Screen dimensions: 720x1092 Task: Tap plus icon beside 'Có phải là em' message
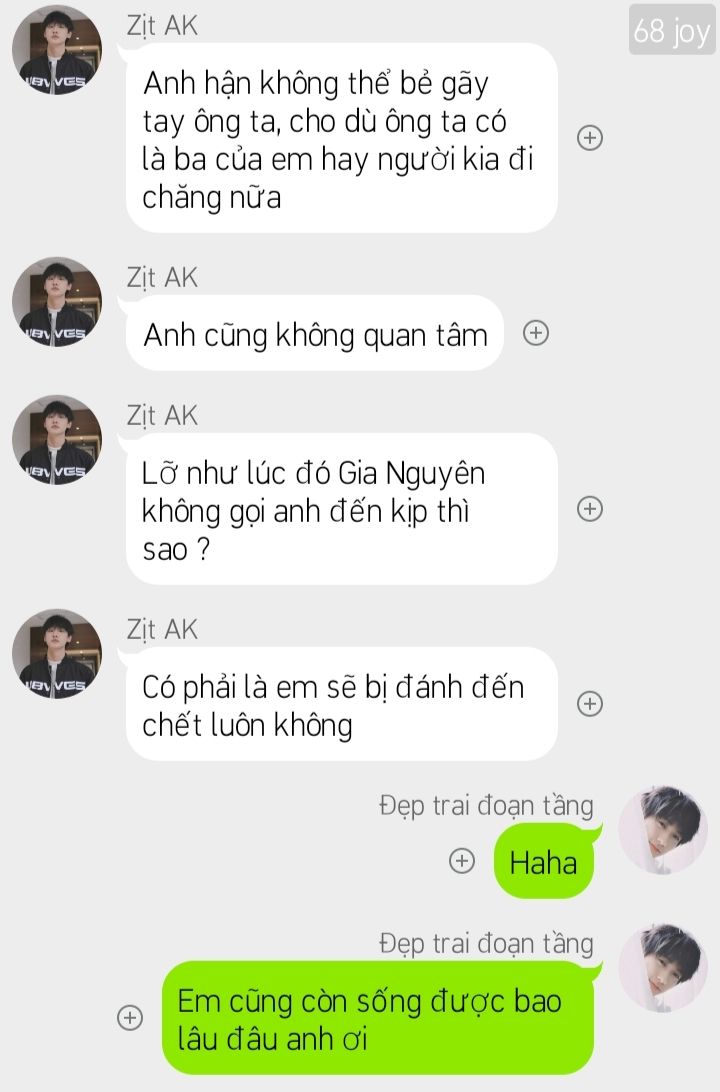(x=590, y=704)
